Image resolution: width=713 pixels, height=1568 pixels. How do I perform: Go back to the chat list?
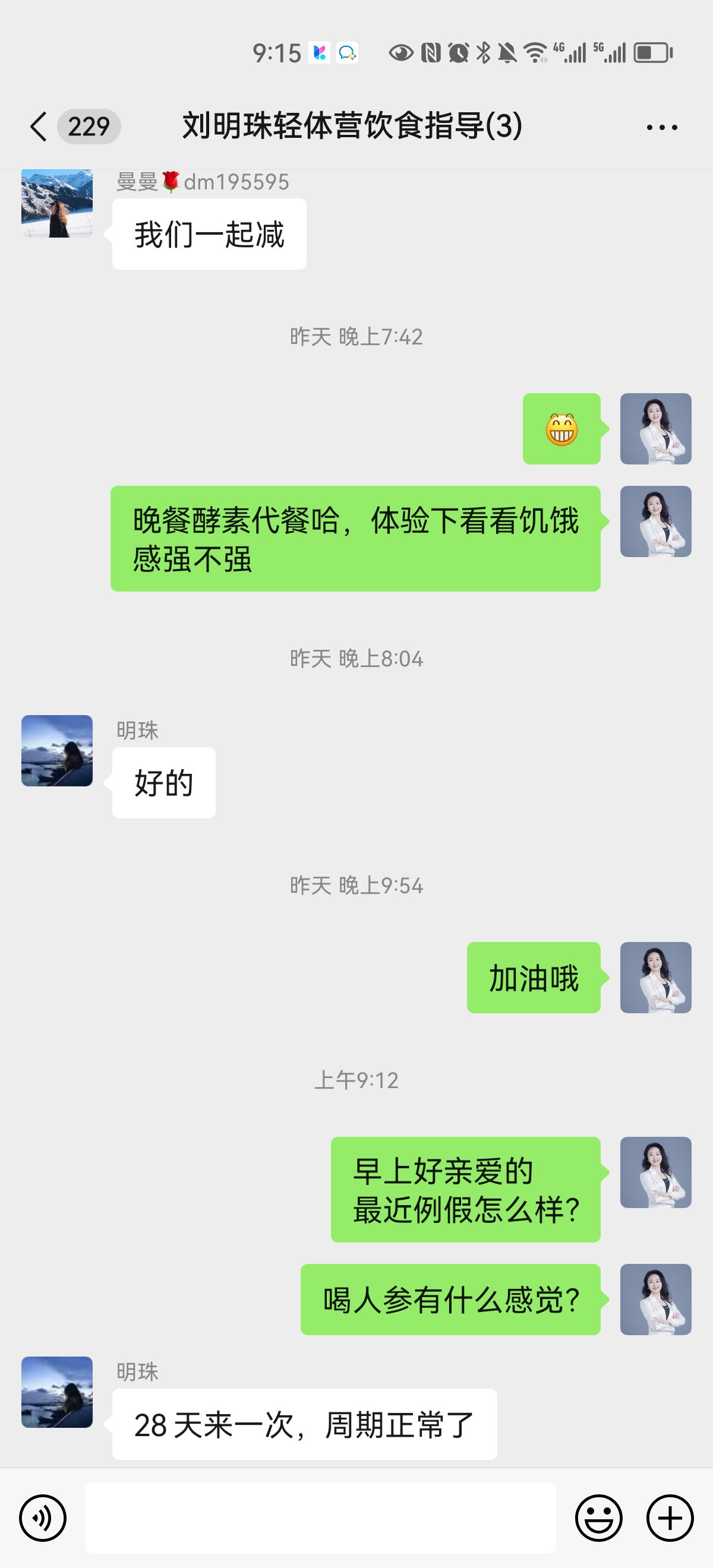pyautogui.click(x=39, y=127)
